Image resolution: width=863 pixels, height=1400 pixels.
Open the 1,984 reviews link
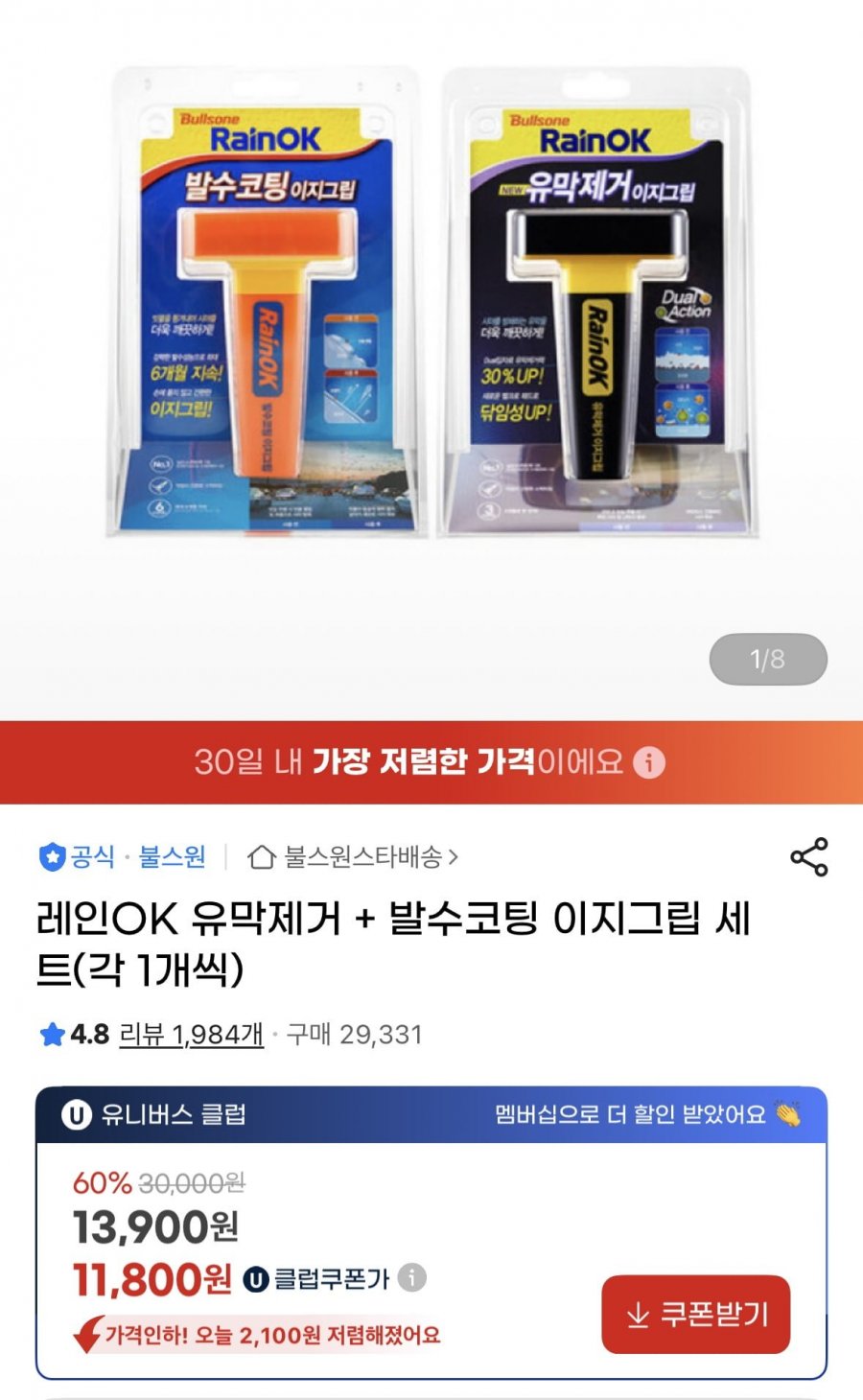point(191,1035)
